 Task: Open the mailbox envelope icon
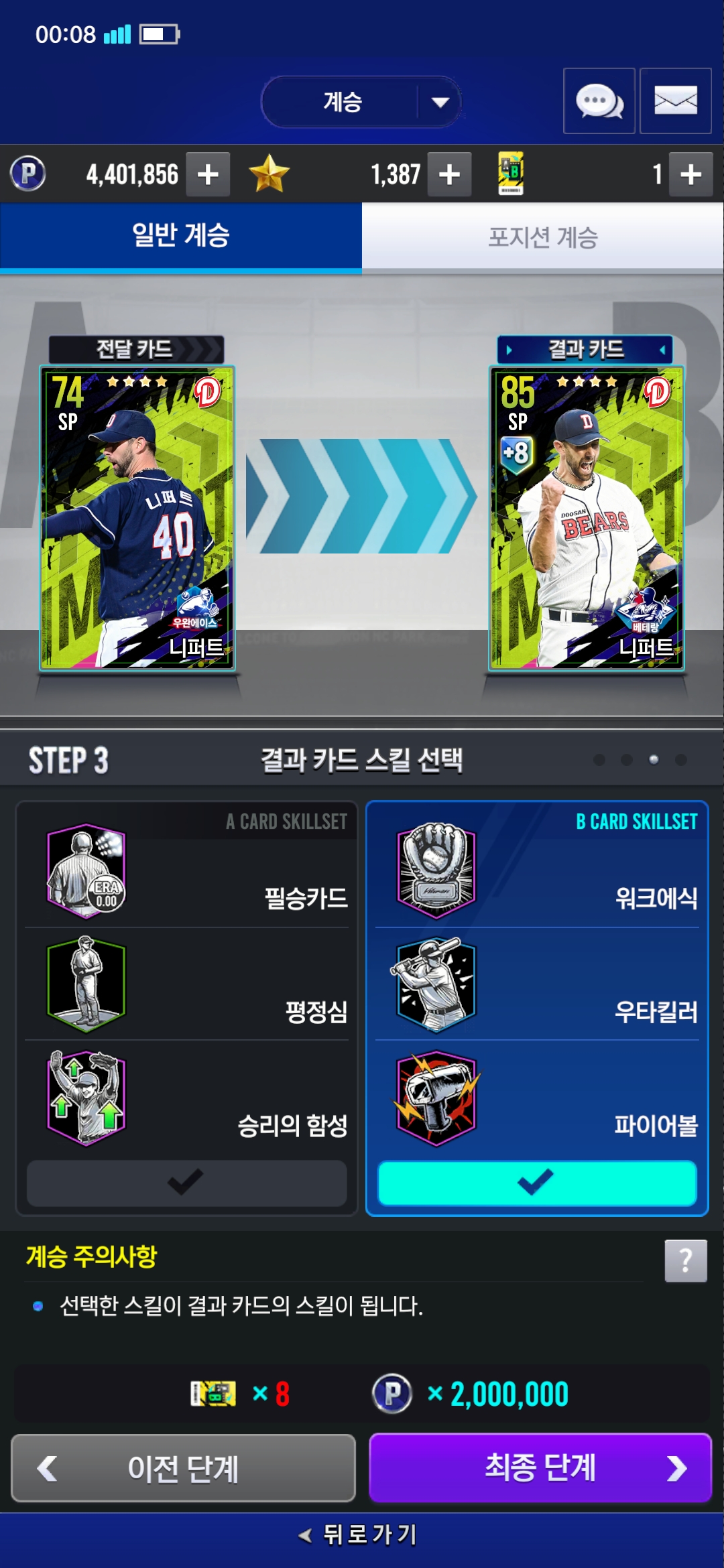tap(675, 101)
